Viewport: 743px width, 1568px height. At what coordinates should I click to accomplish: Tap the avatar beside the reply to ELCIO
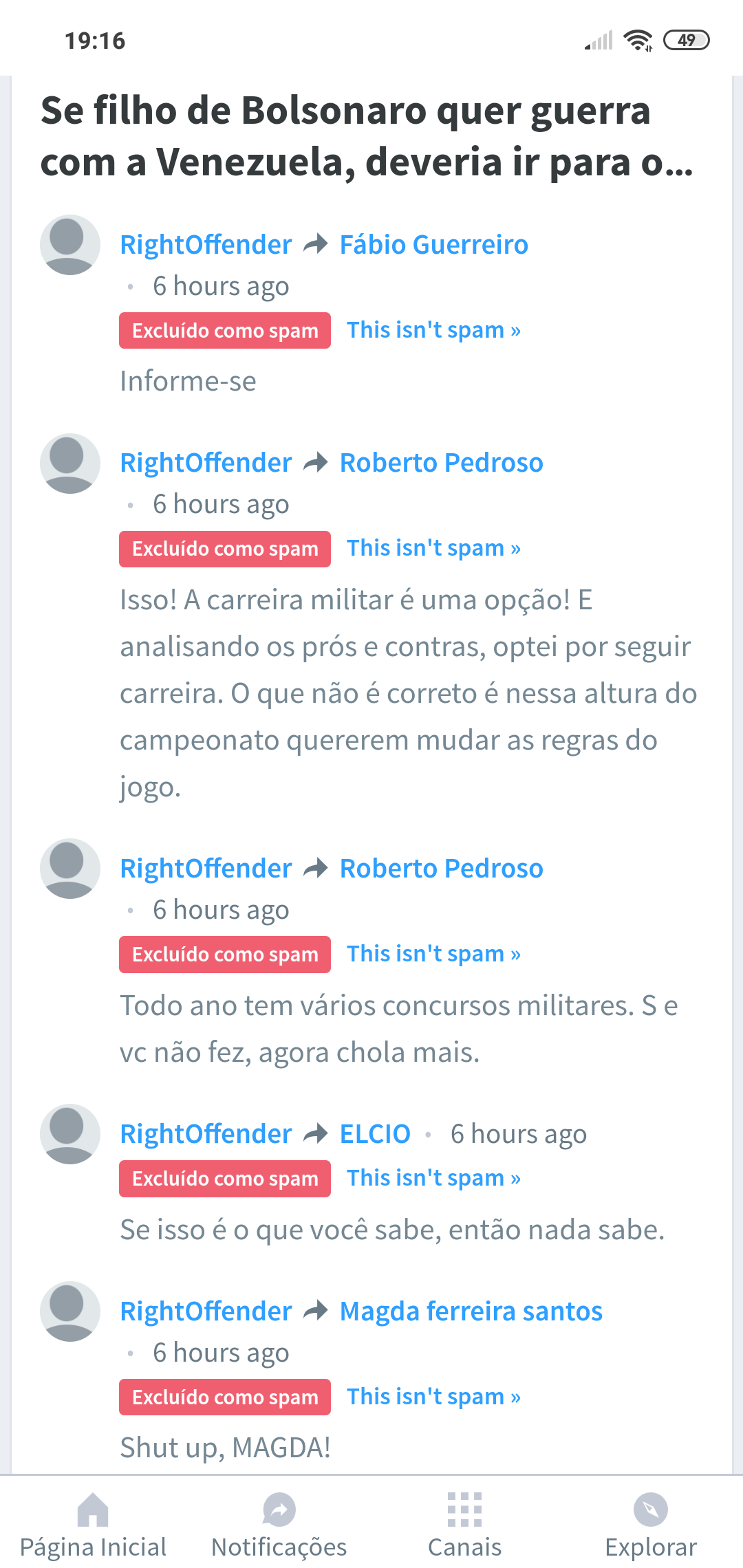(70, 1134)
